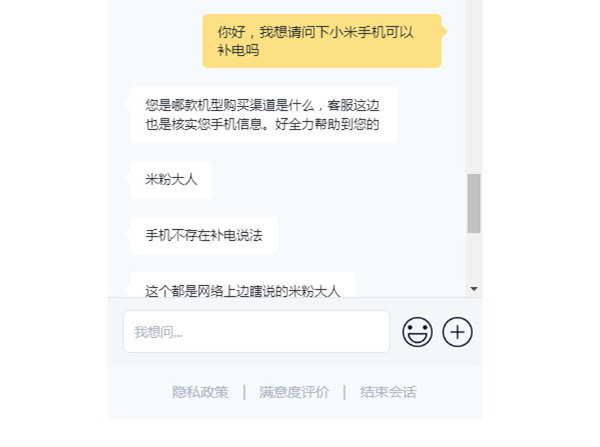Open the emoji picker

[x=417, y=332]
